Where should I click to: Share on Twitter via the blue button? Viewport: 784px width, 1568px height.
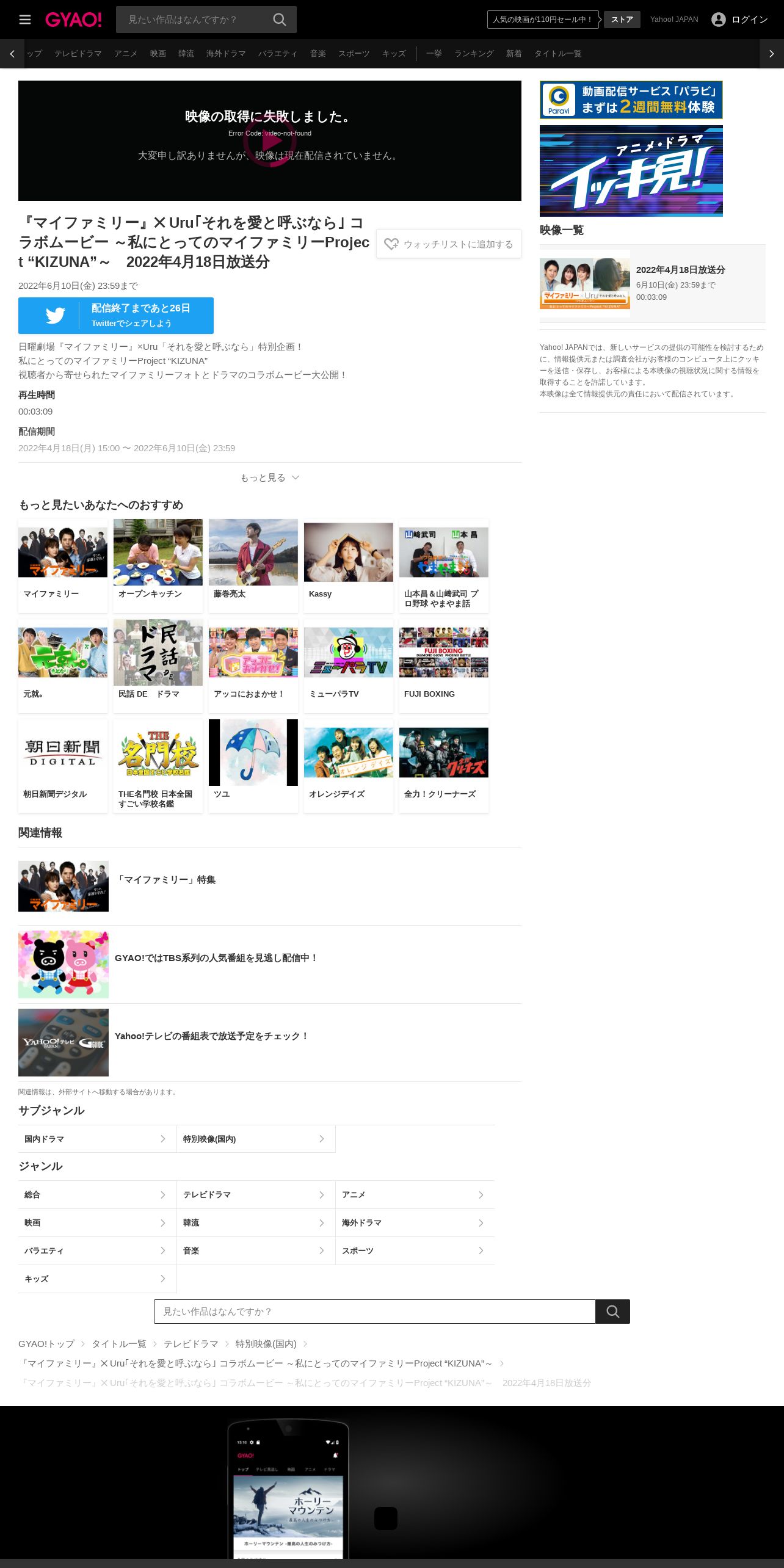(116, 316)
